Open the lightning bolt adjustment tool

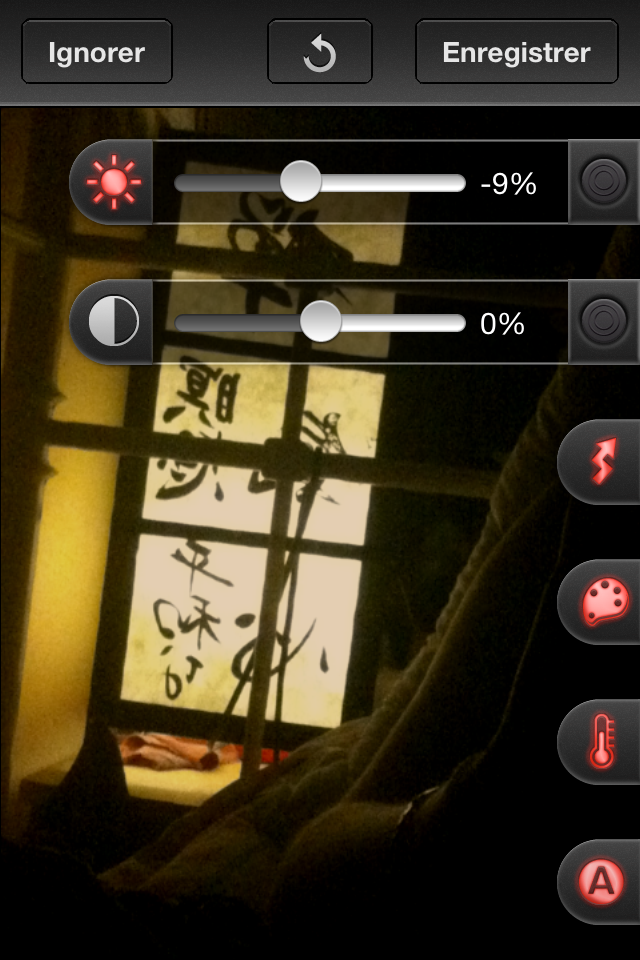602,461
